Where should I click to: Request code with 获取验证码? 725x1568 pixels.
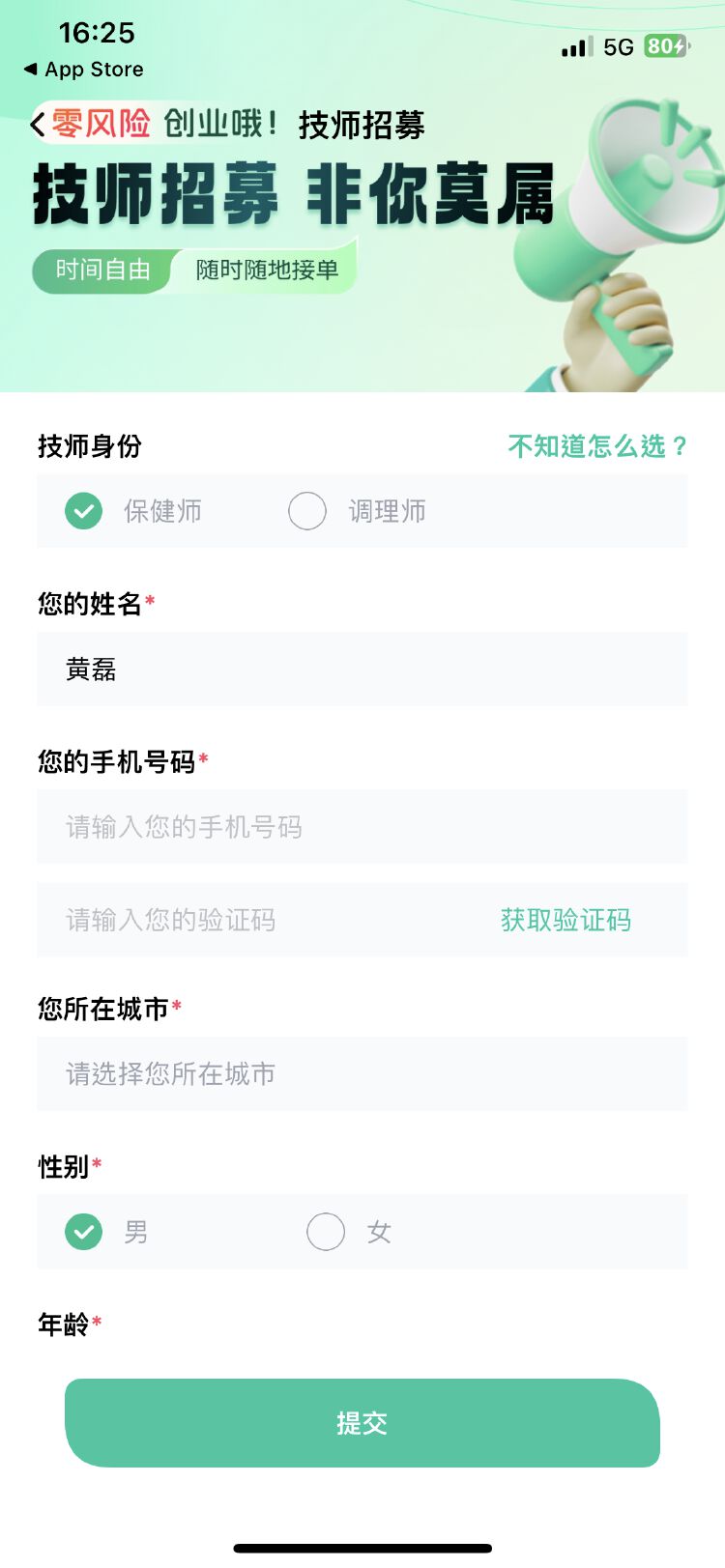[565, 920]
